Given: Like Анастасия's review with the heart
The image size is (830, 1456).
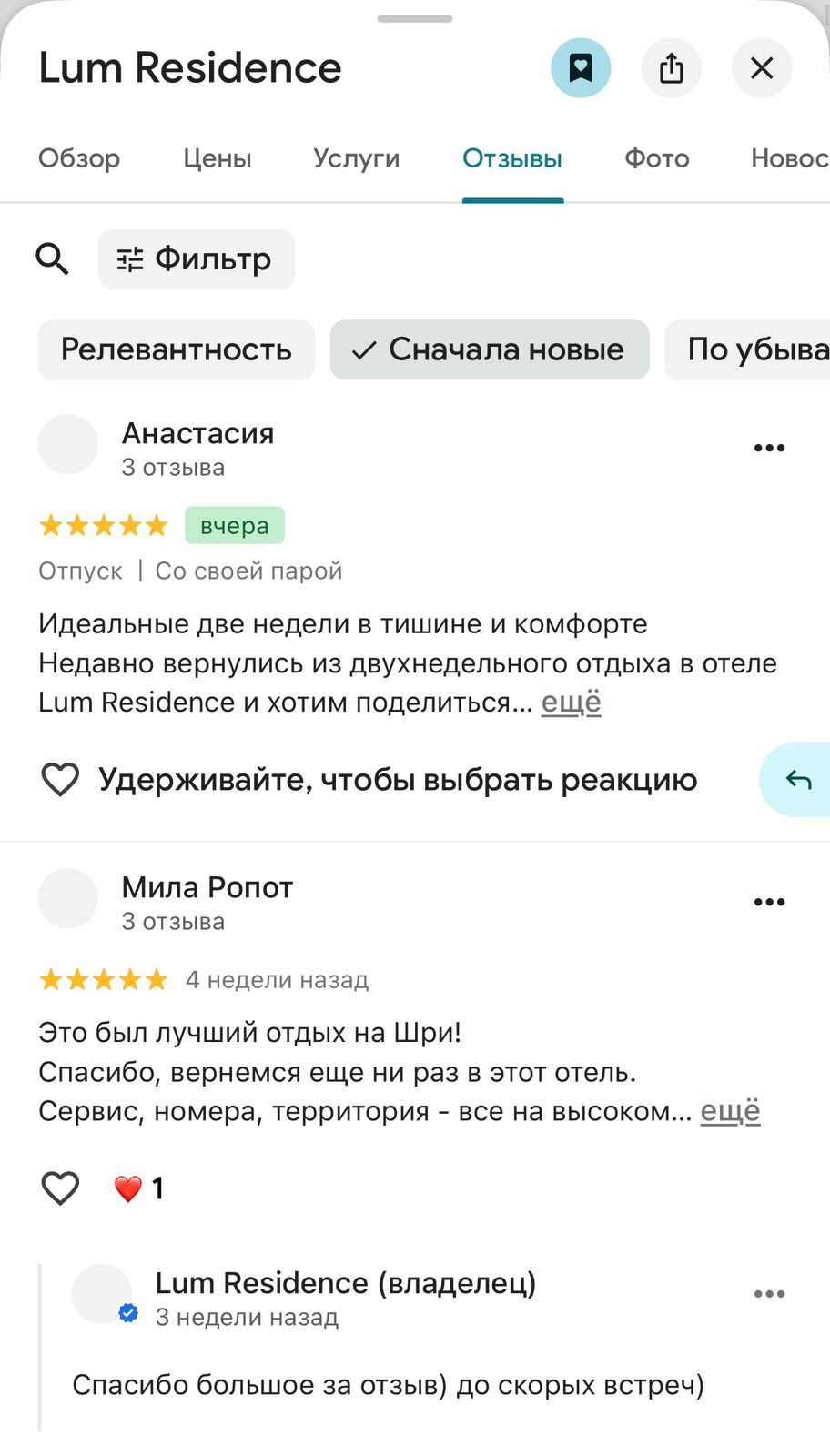Looking at the screenshot, I should (61, 780).
